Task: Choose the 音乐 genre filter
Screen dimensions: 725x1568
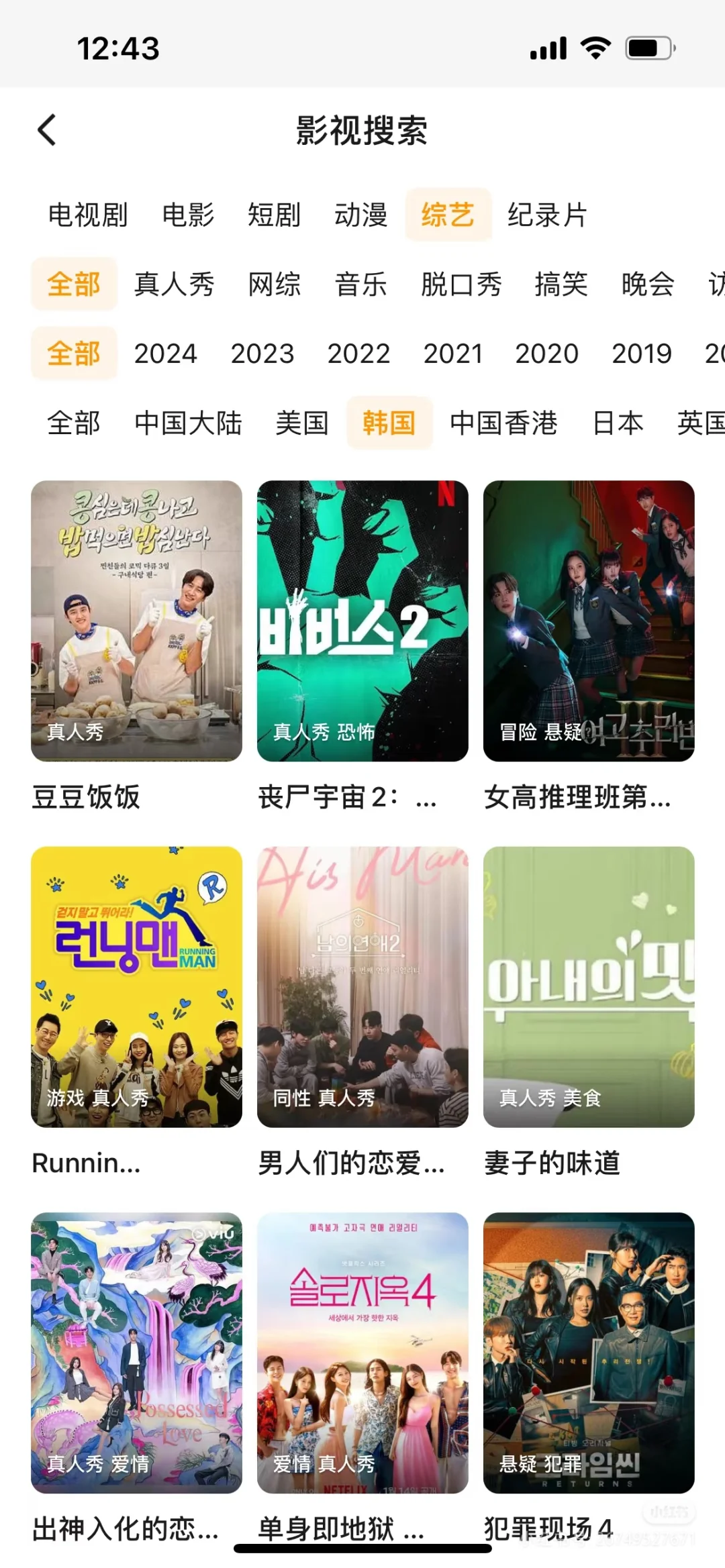Action: pyautogui.click(x=361, y=284)
